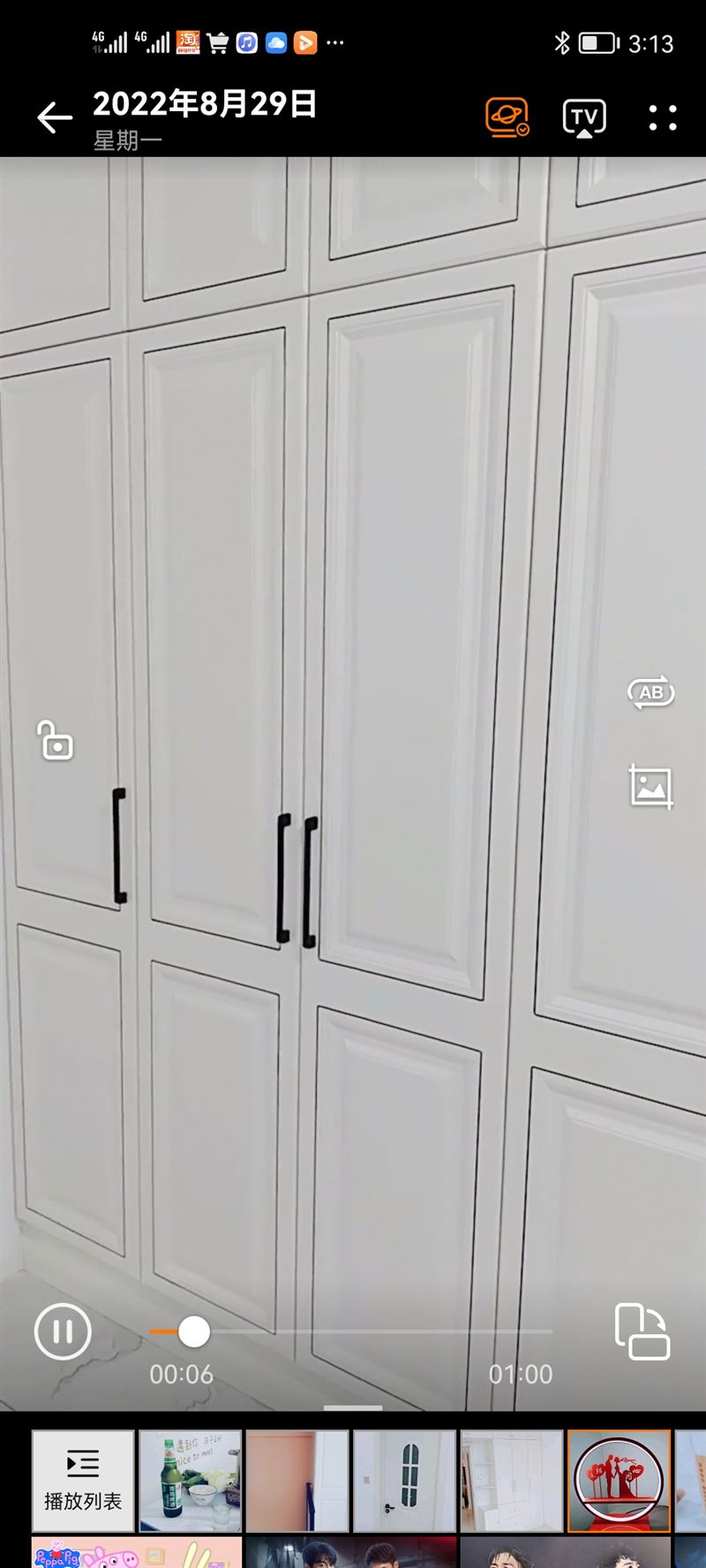This screenshot has width=706, height=1568.
Task: Open the 播放列表 playlist
Action: [83, 1481]
